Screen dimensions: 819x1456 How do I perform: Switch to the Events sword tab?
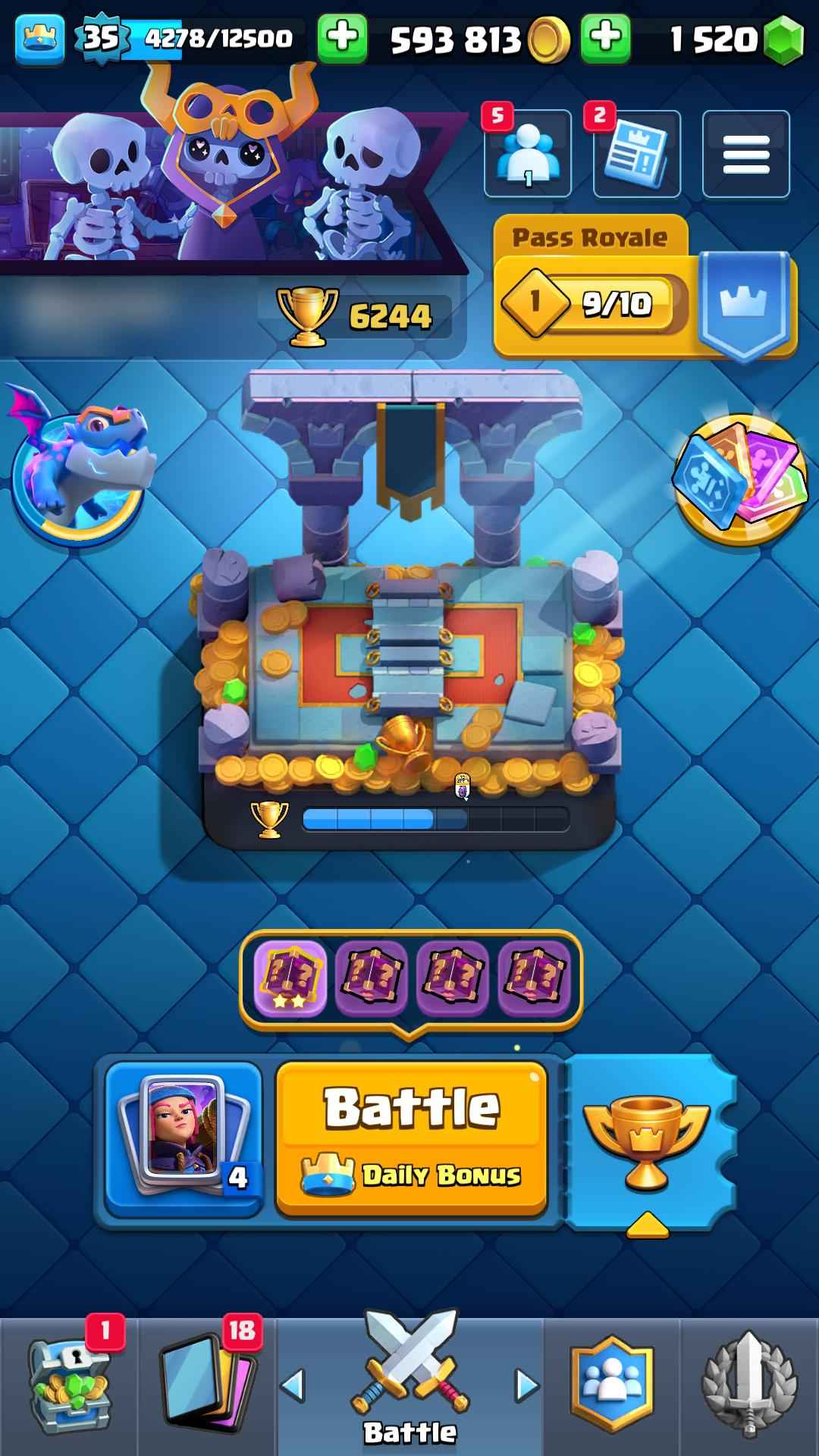748,1384
